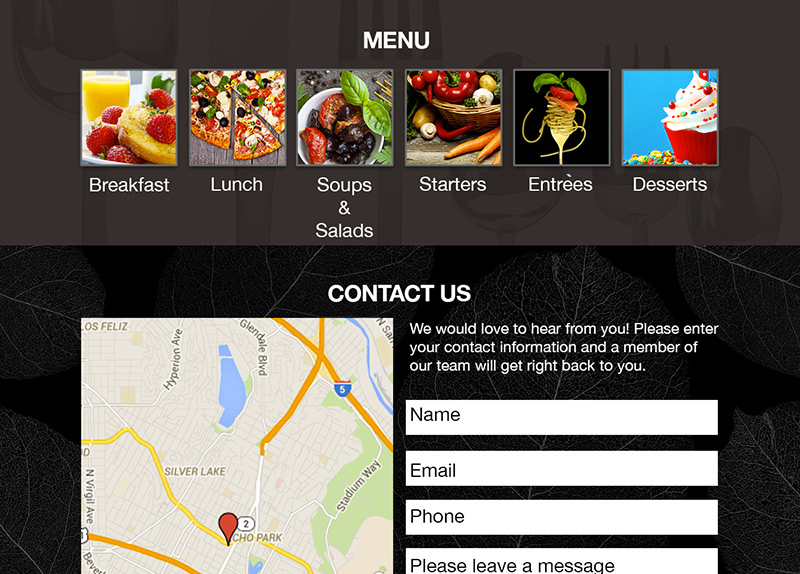Tap the 'Please leave a message' box
Image resolution: width=800 pixels, height=574 pixels.
pyautogui.click(x=561, y=563)
